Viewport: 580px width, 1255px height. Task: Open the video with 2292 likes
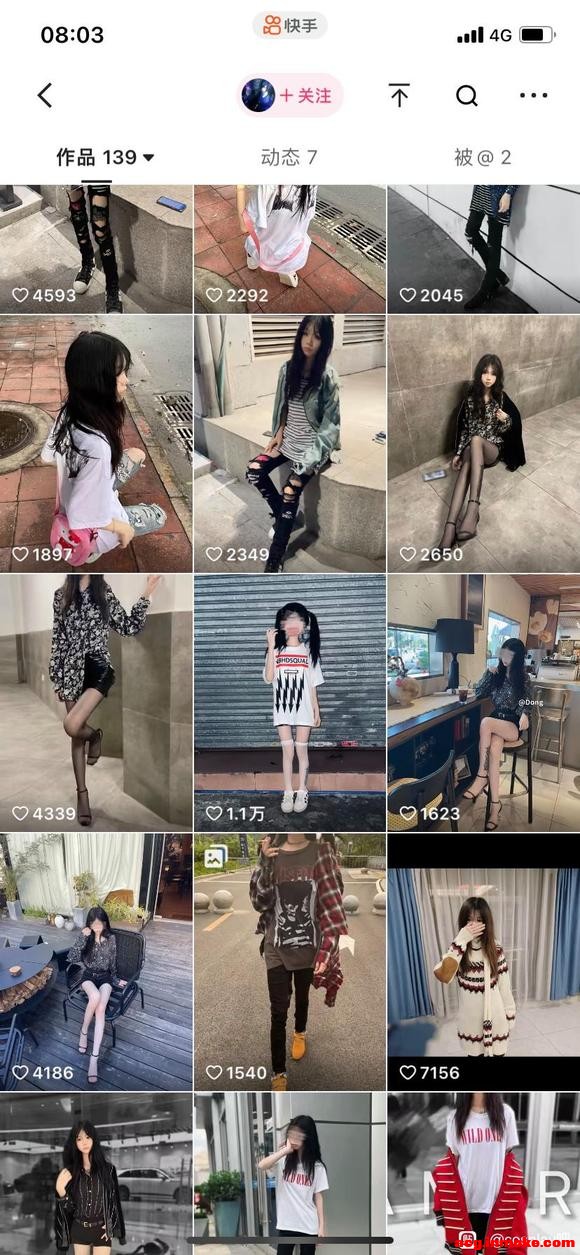tap(290, 249)
